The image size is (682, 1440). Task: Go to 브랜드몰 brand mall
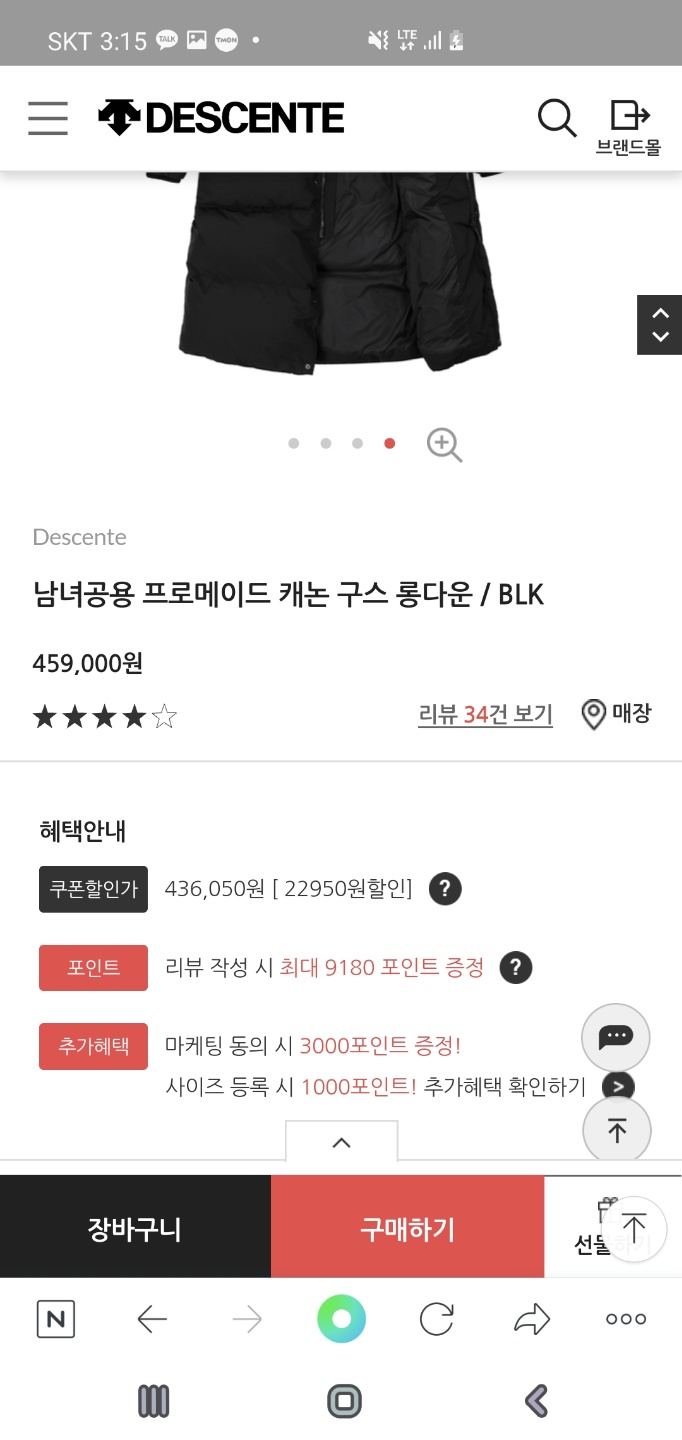coord(629,127)
